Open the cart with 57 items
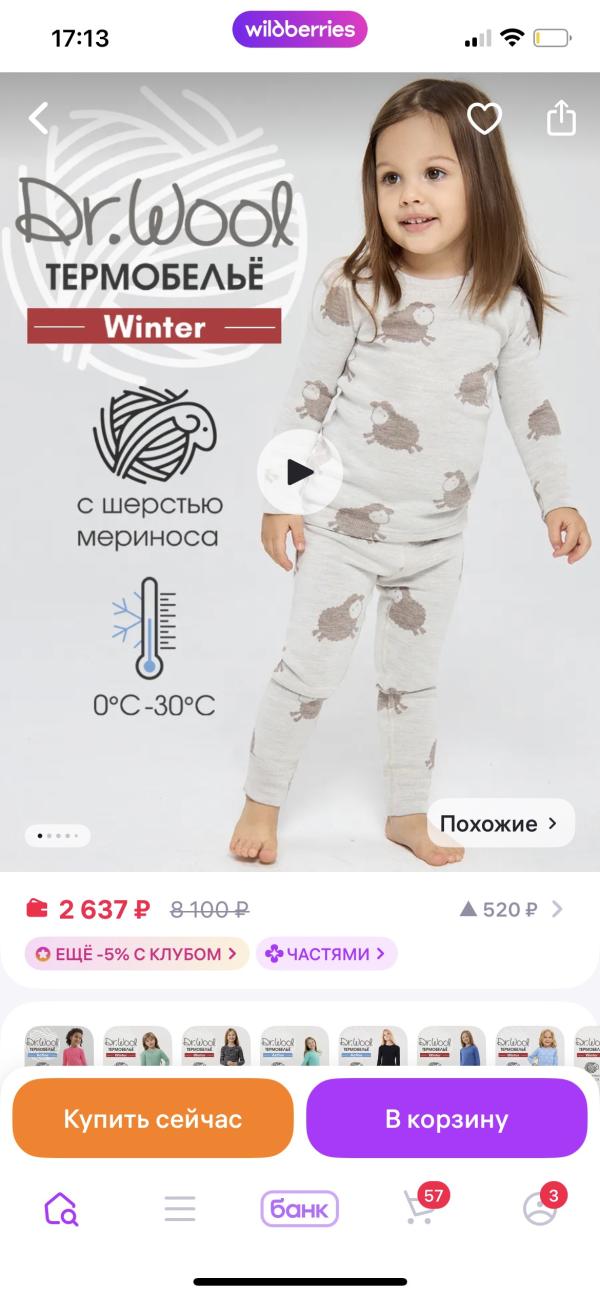Screen dimensions: 600x1297 (422, 1206)
